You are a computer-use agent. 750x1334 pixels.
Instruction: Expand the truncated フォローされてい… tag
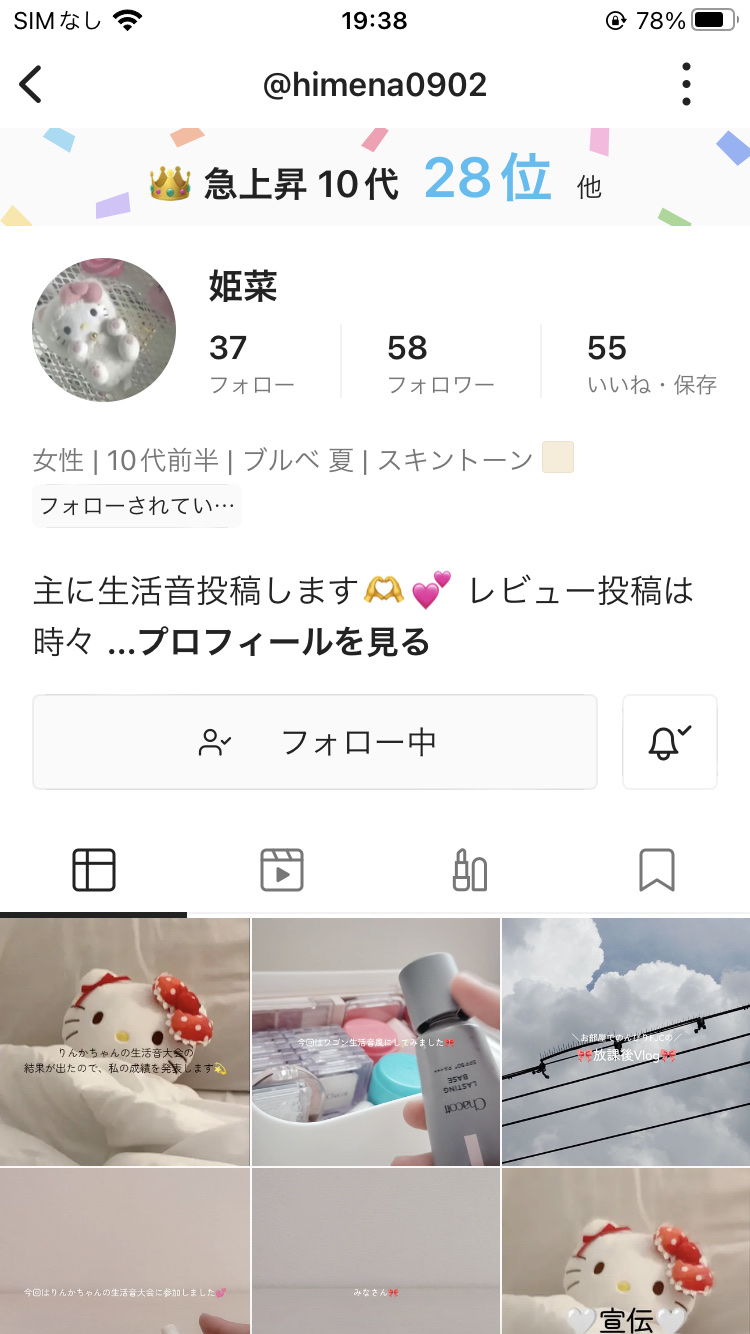pos(137,506)
